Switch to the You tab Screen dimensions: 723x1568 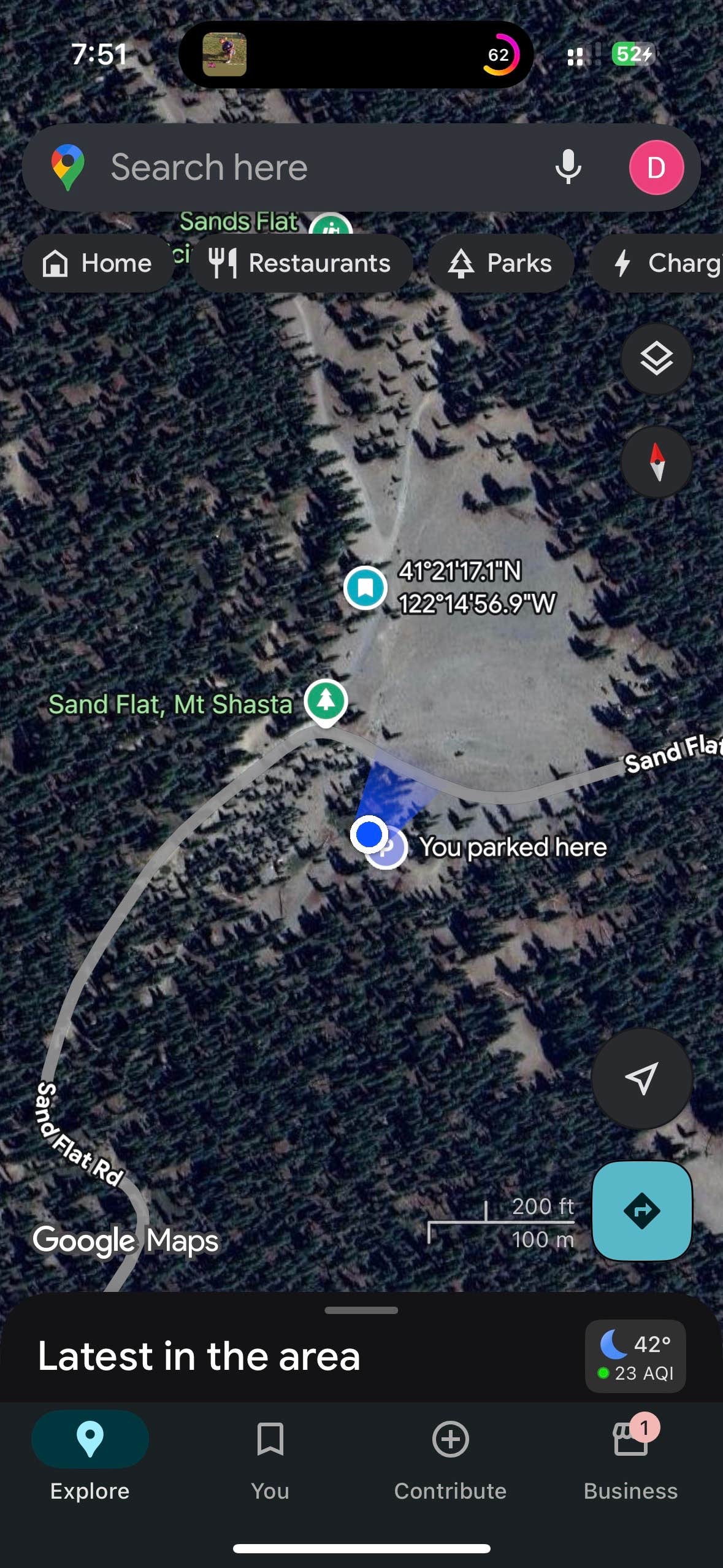click(x=270, y=1454)
